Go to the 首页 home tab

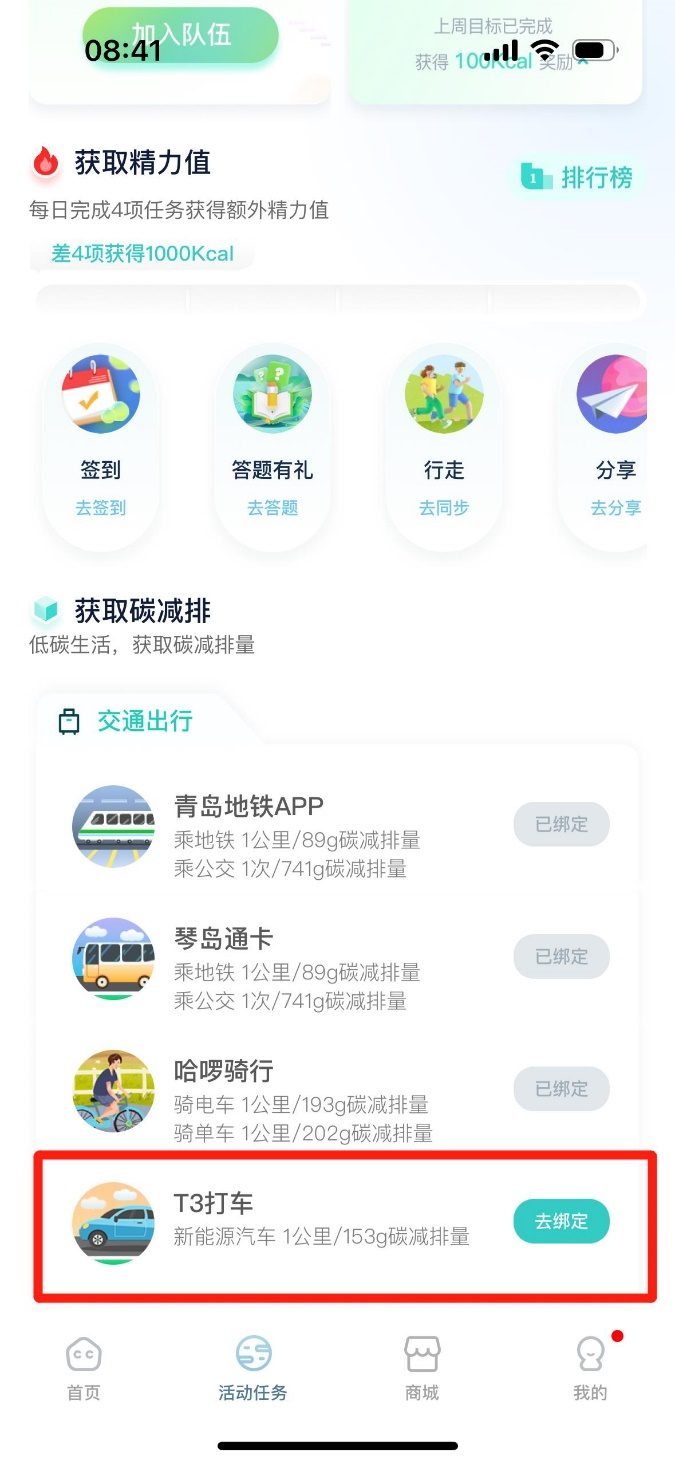pyautogui.click(x=84, y=1368)
